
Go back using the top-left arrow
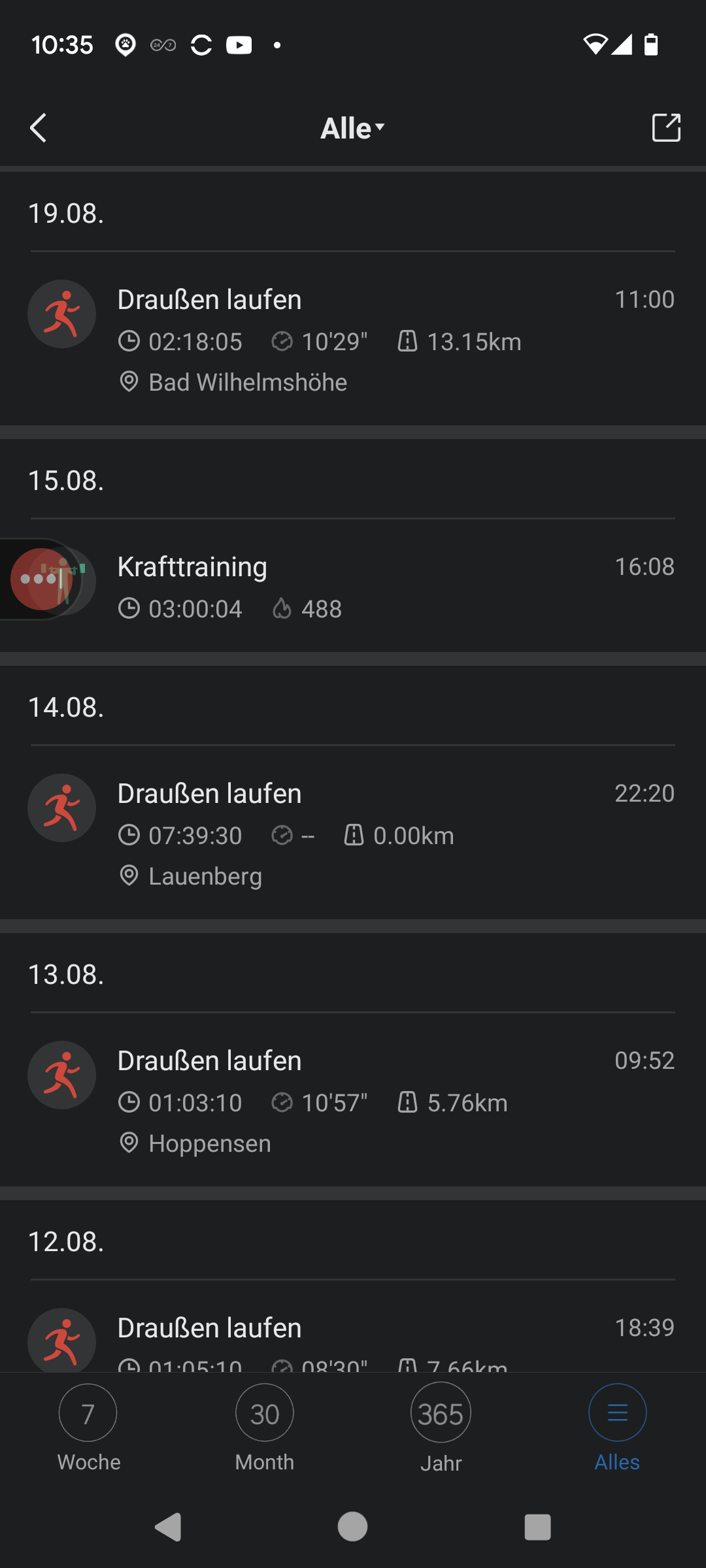(x=39, y=128)
